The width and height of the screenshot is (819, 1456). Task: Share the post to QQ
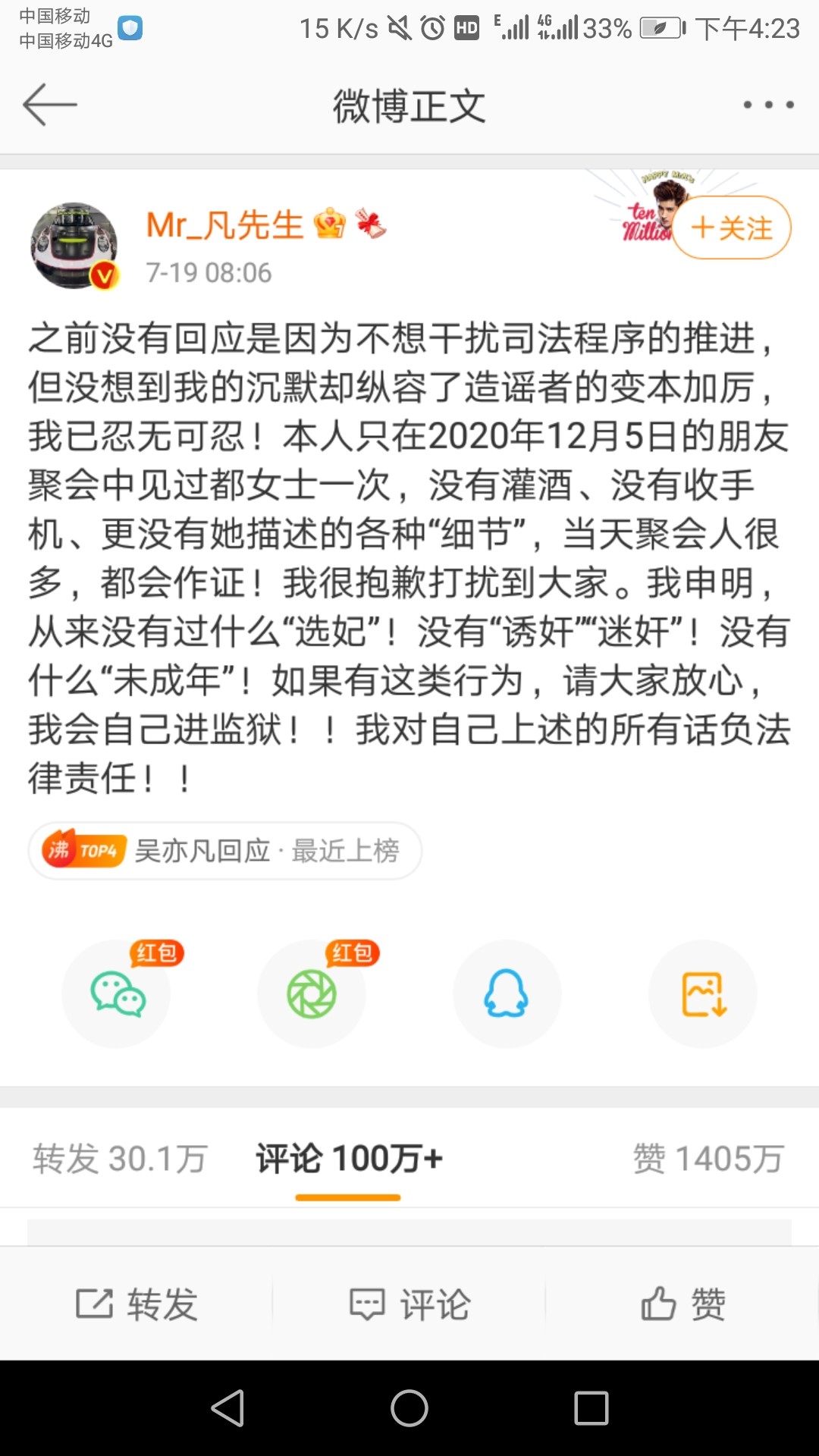point(507,994)
